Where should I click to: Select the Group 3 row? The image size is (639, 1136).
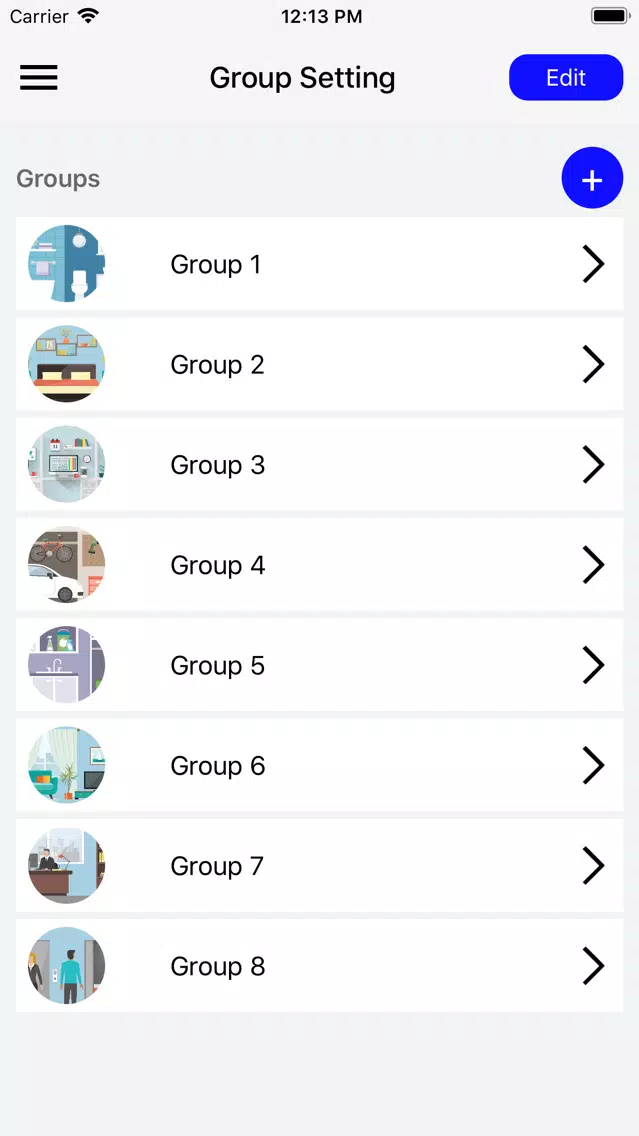coord(320,464)
